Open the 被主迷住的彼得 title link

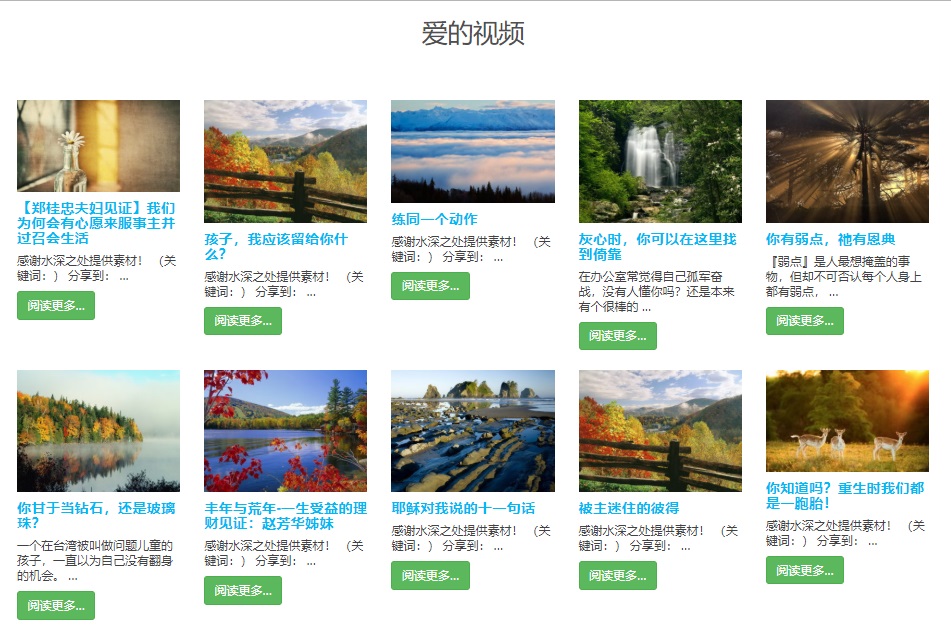pos(628,508)
